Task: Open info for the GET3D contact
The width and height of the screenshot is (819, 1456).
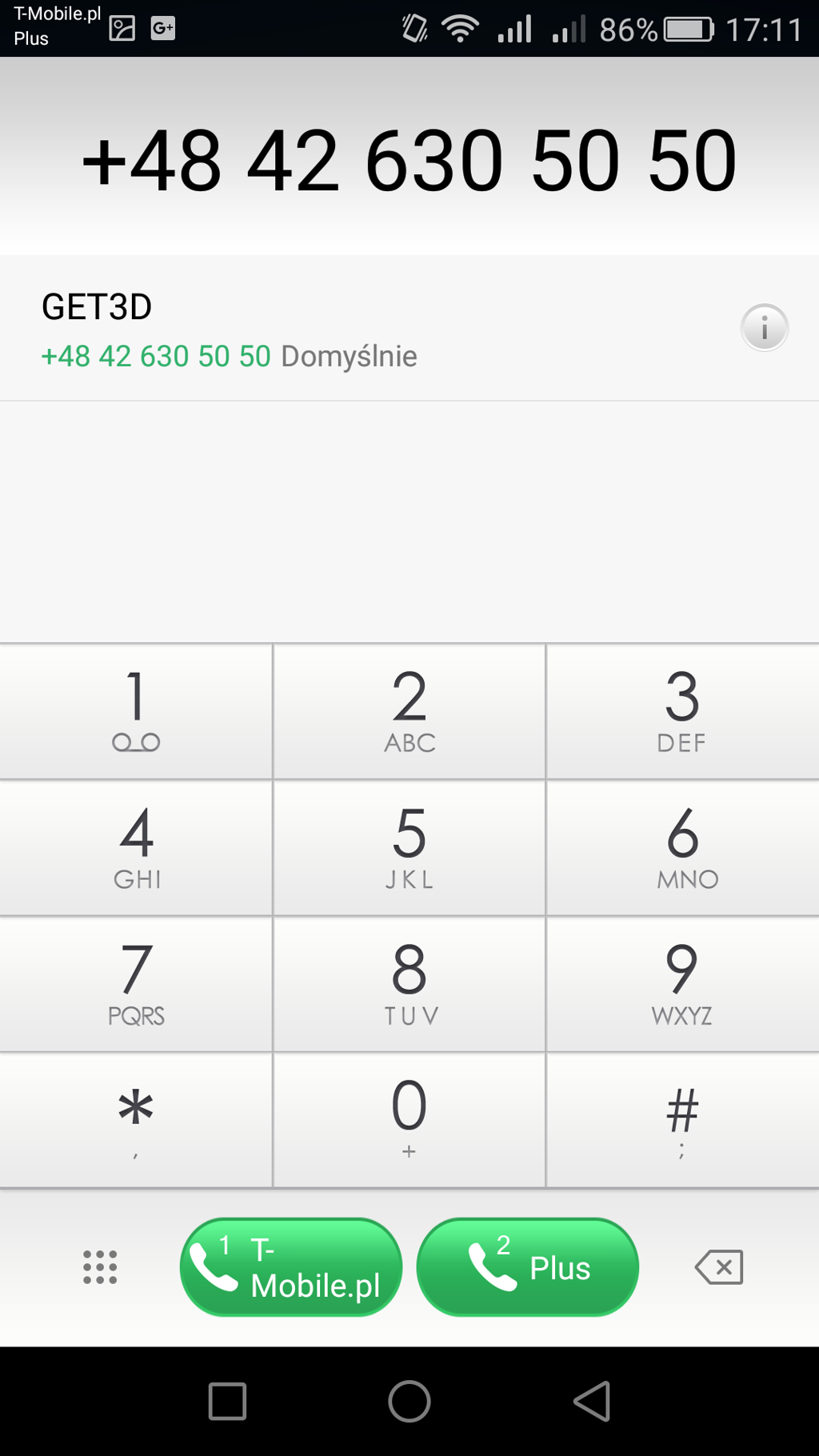Action: tap(764, 328)
